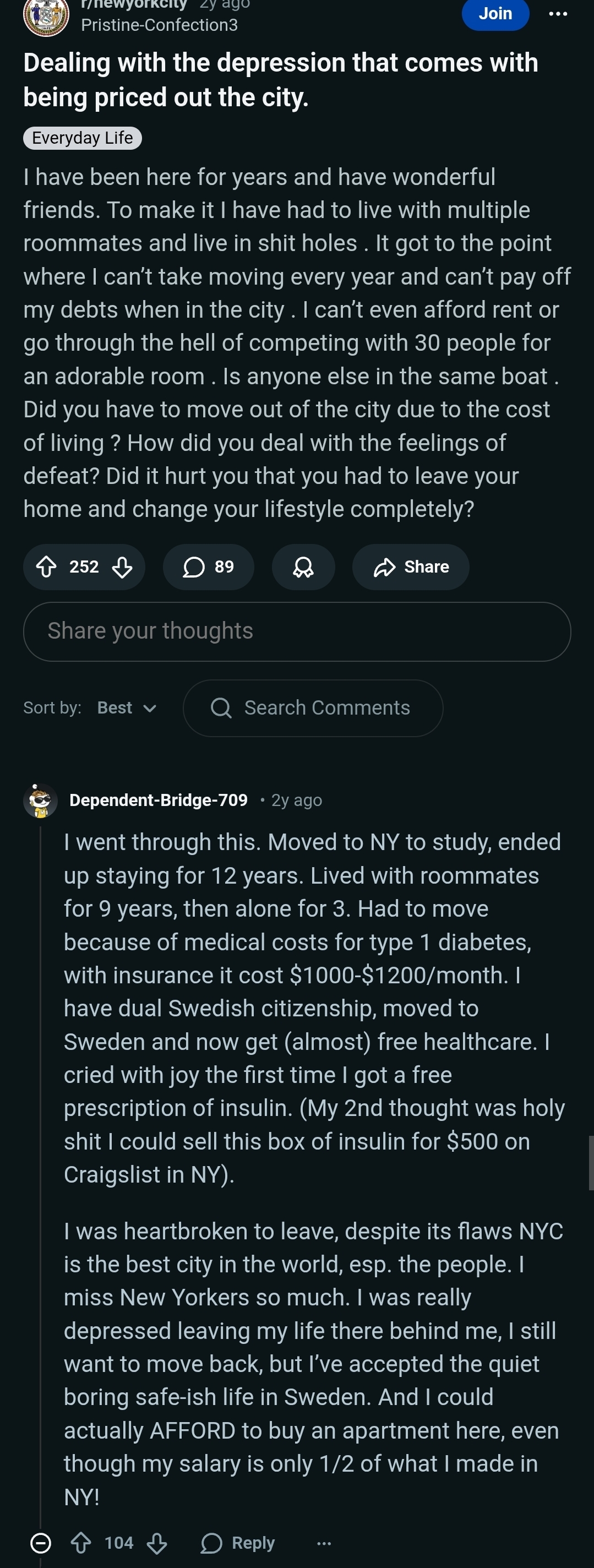Open the r/newyorkcity subreddit avatar
The width and height of the screenshot is (594, 1568).
[46, 16]
